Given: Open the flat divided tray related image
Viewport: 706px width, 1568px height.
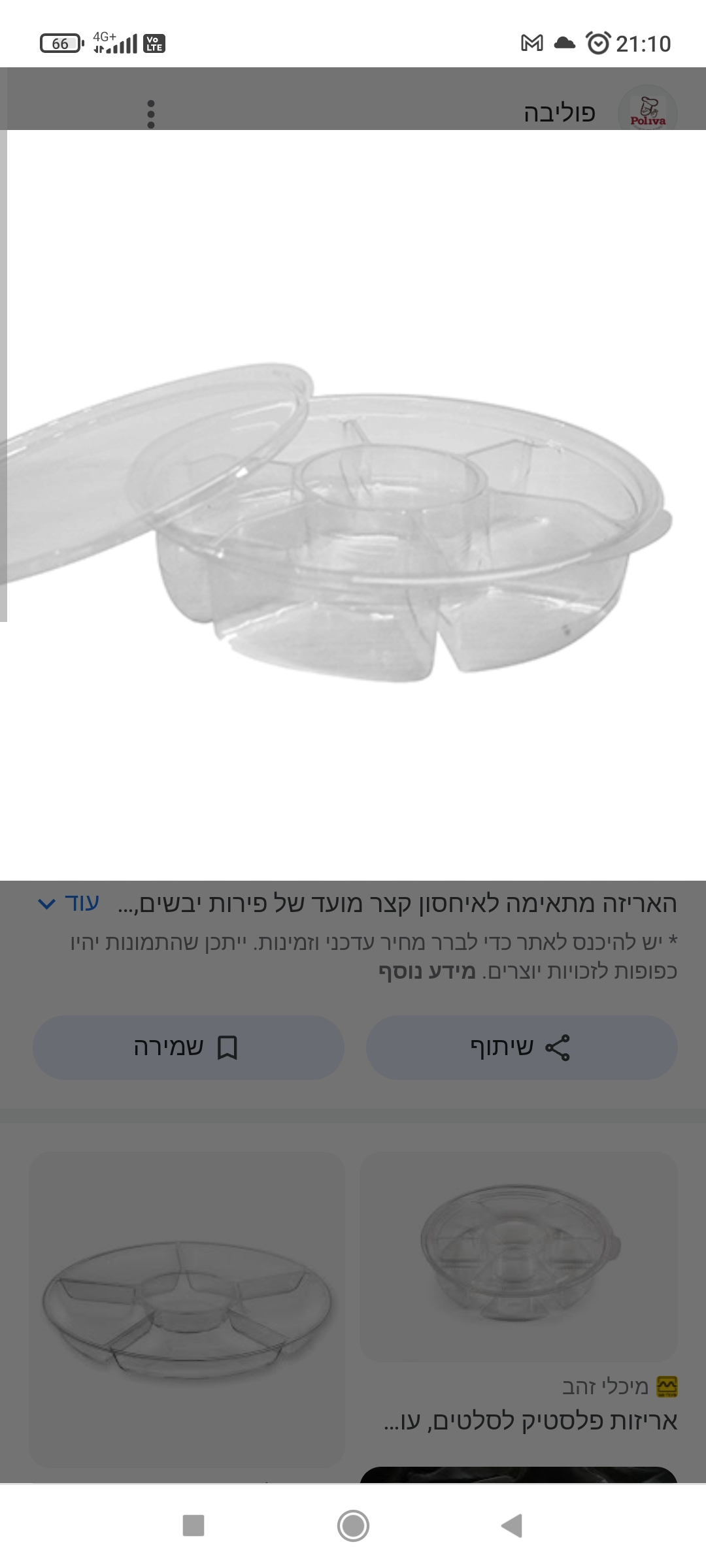Looking at the screenshot, I should (x=187, y=1309).
